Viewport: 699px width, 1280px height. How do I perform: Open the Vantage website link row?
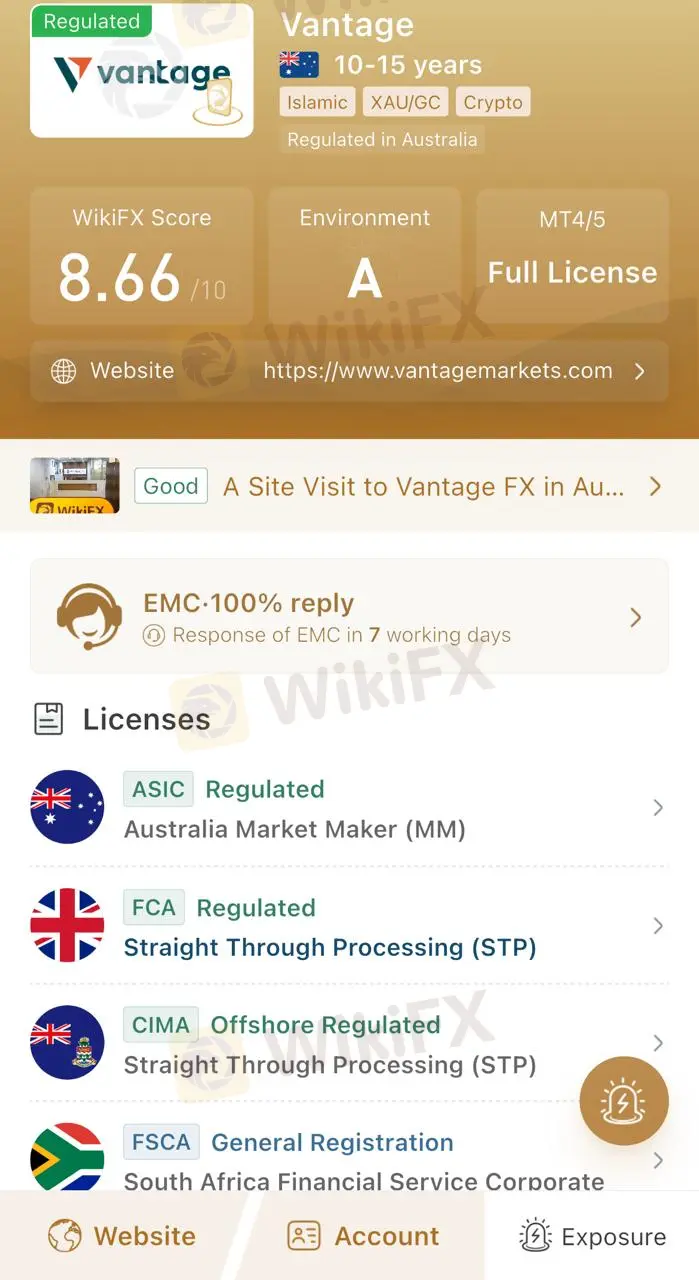349,371
